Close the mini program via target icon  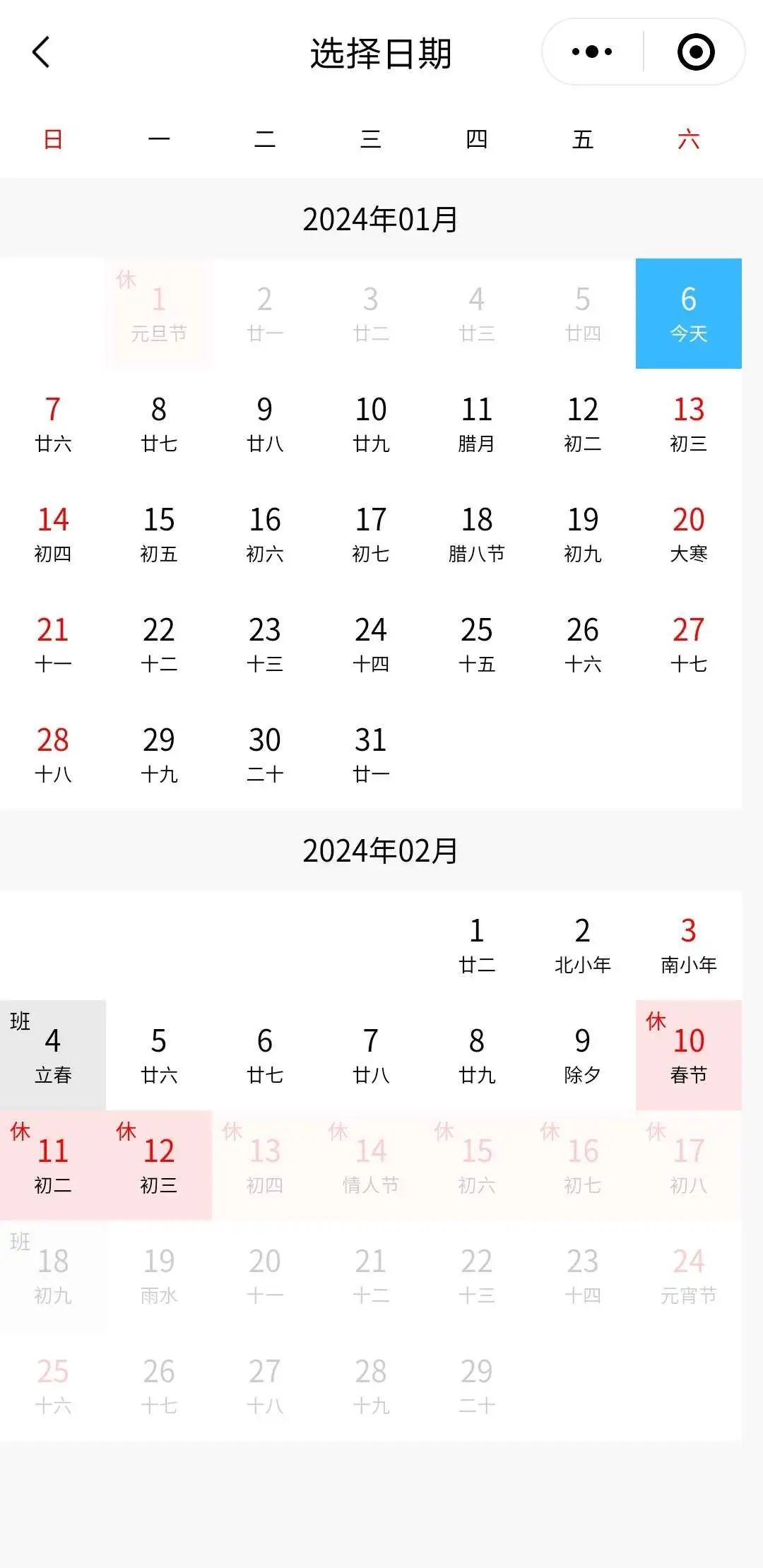[x=695, y=52]
